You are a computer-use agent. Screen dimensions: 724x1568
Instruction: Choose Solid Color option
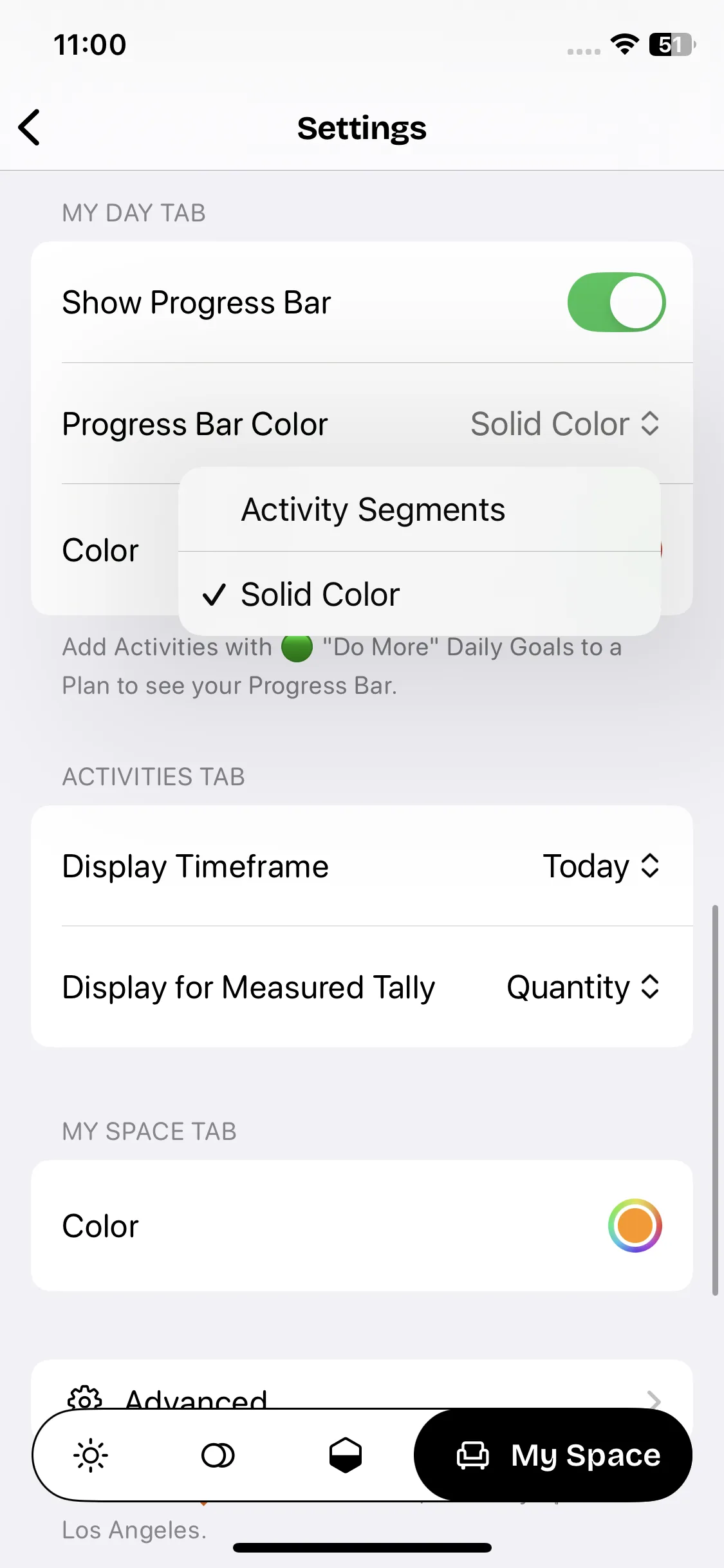pos(320,594)
